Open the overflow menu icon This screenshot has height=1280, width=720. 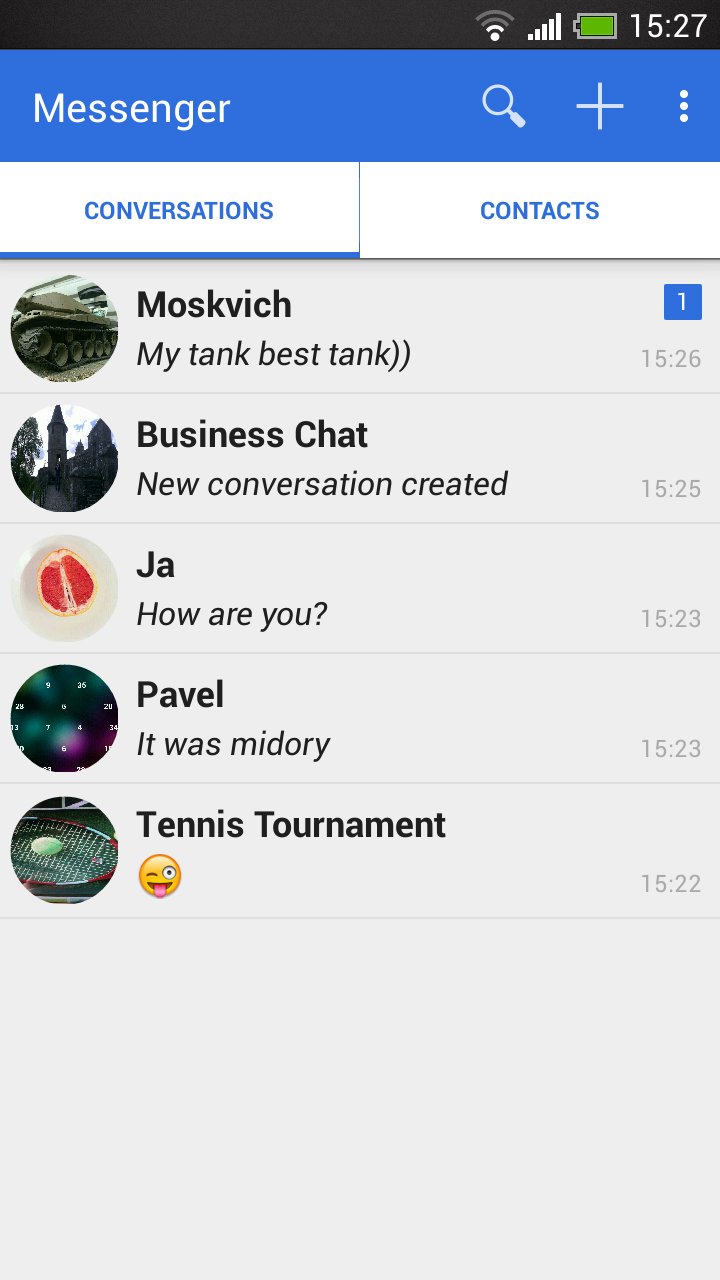coord(683,104)
